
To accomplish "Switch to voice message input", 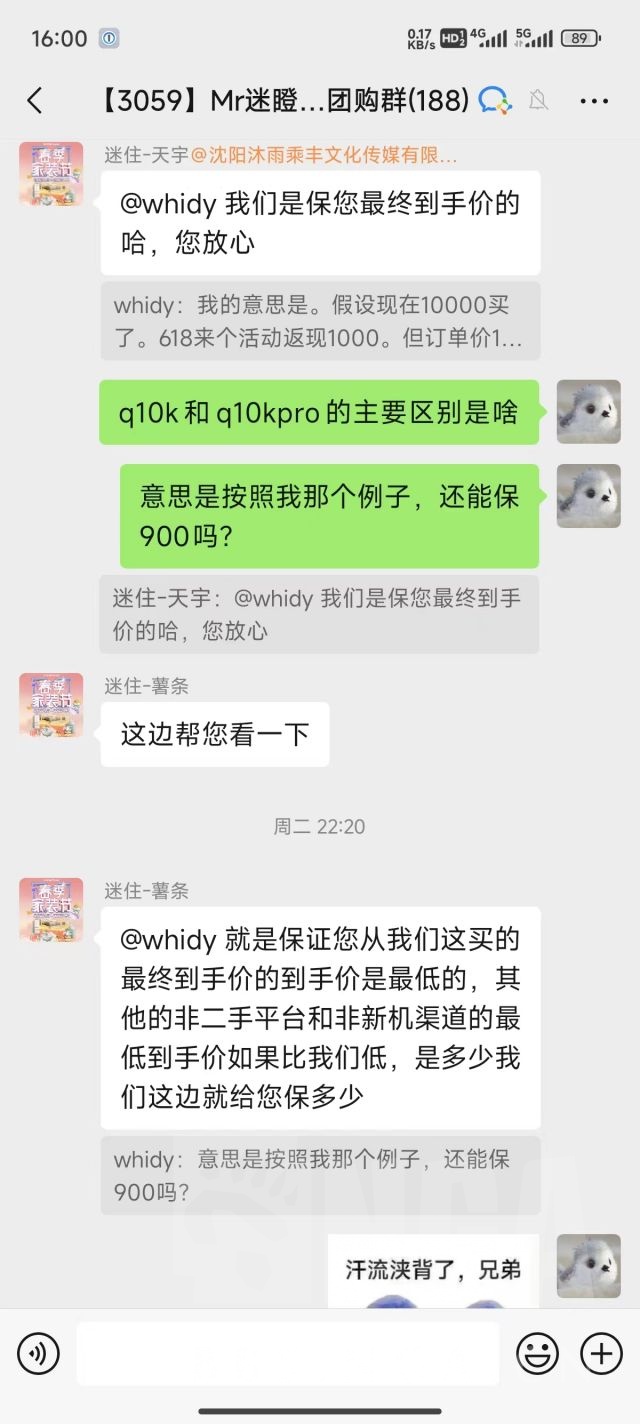I will point(38,1354).
